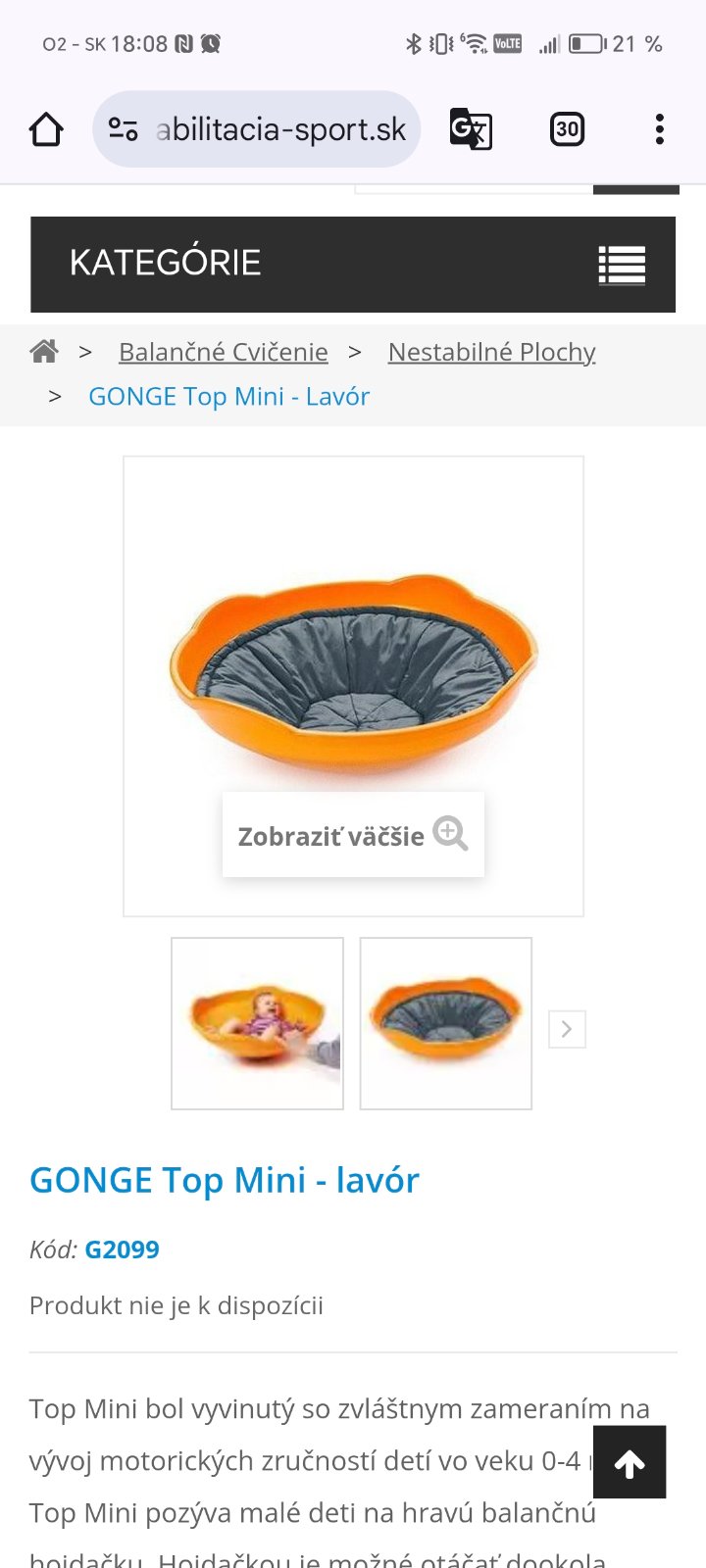Select the thumbnail with the baby in the bowl
Image resolution: width=706 pixels, height=1568 pixels.
(257, 1024)
